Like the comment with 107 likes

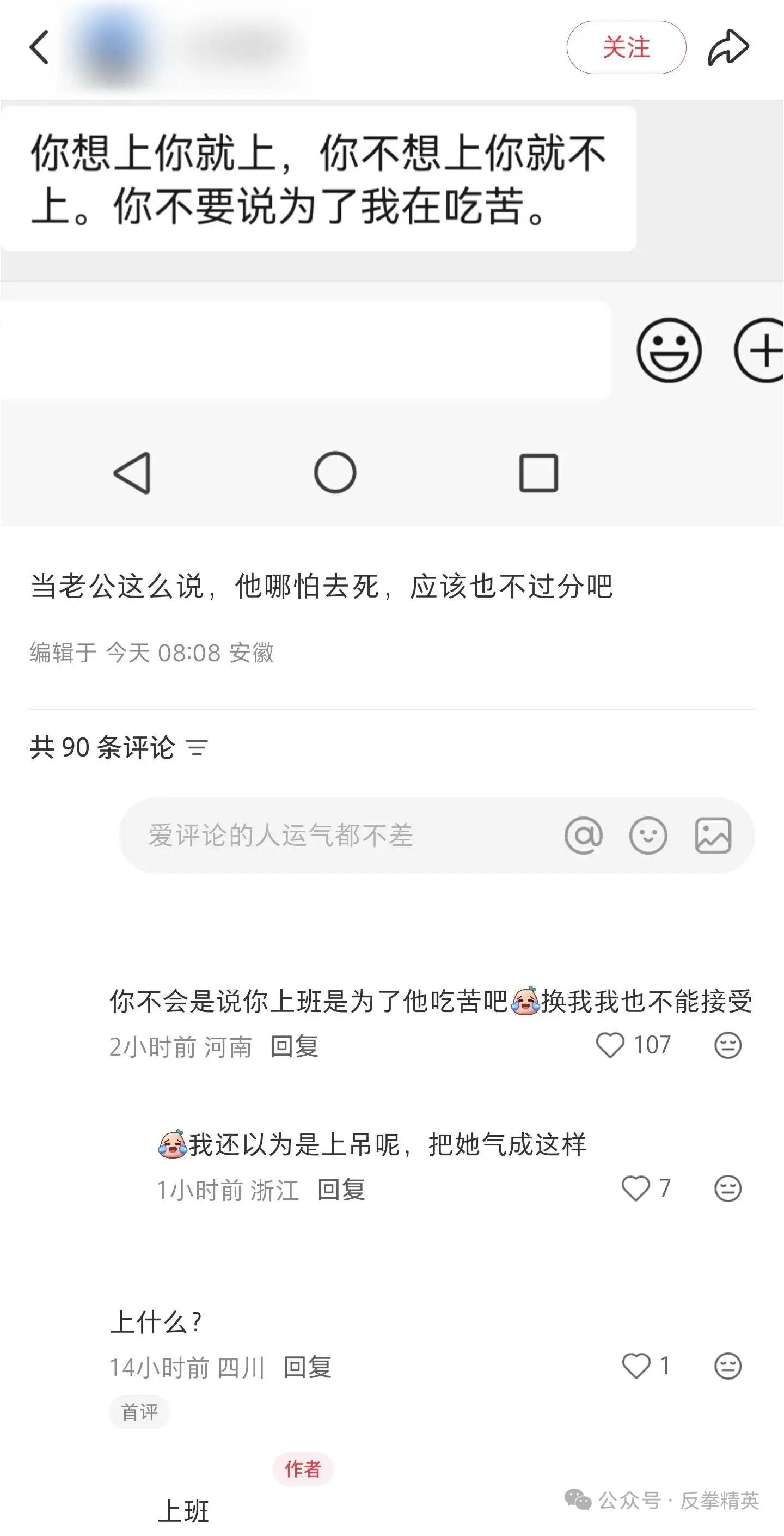coord(610,1045)
